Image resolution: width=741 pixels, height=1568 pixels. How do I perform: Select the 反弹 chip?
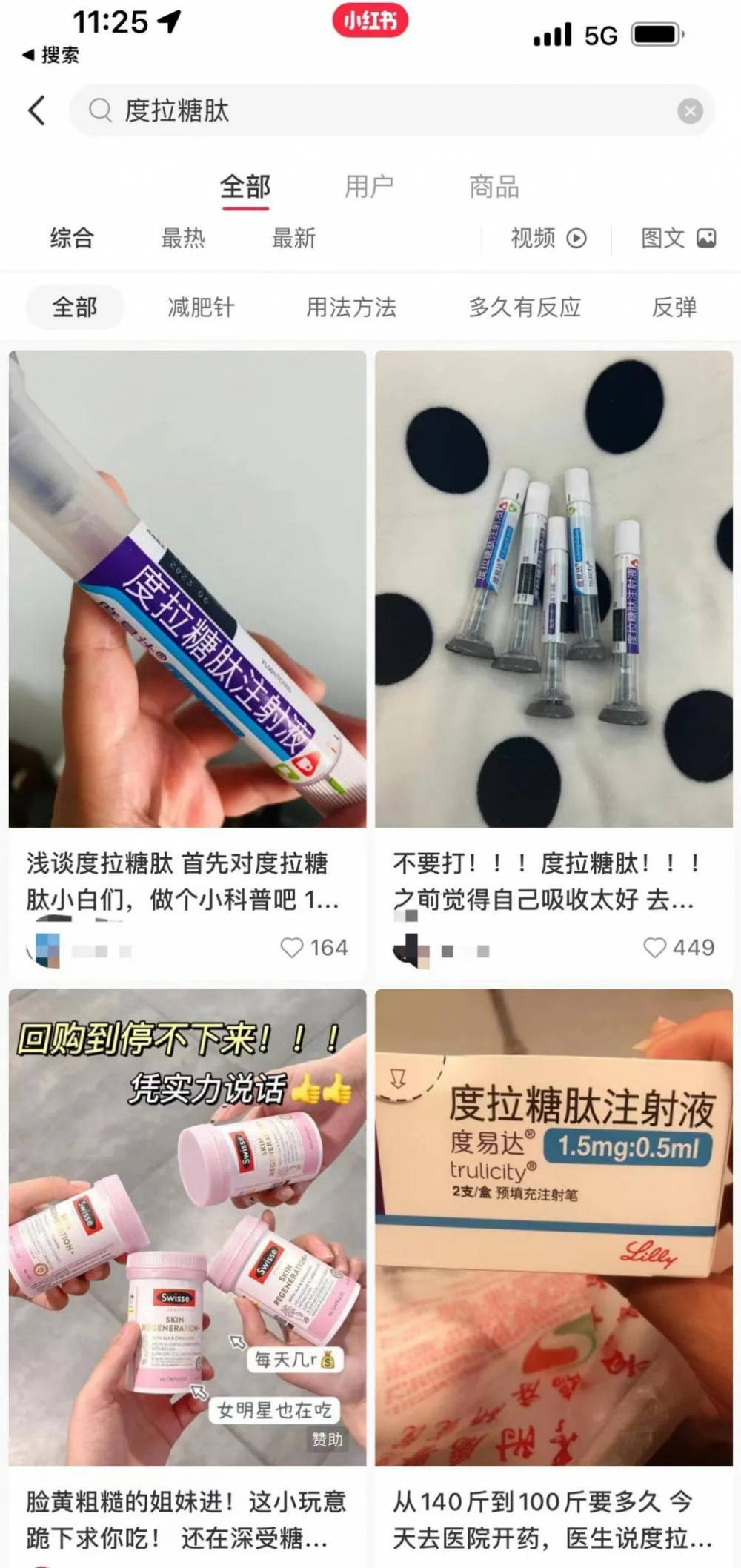[674, 307]
